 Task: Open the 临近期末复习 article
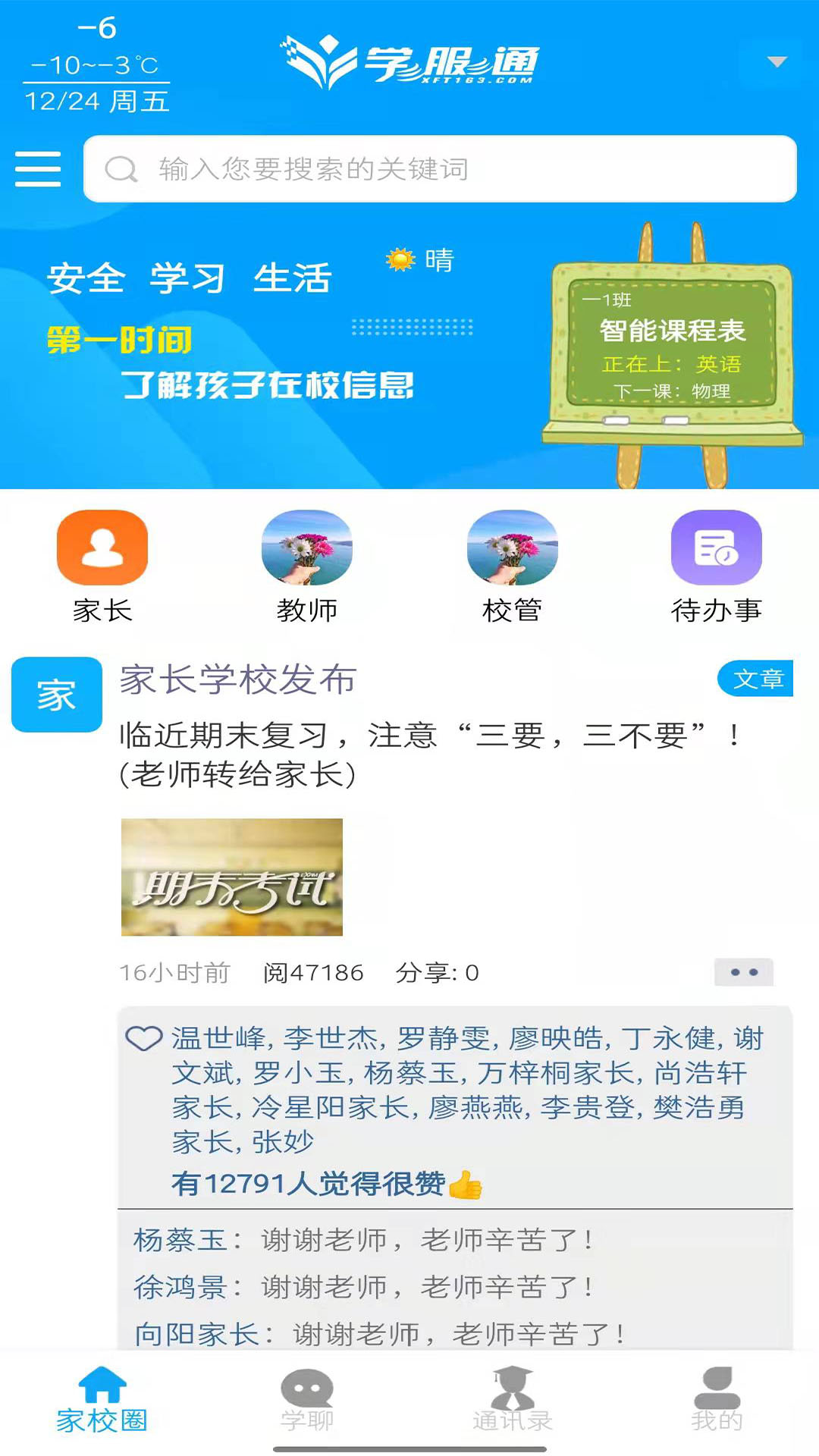[x=428, y=754]
